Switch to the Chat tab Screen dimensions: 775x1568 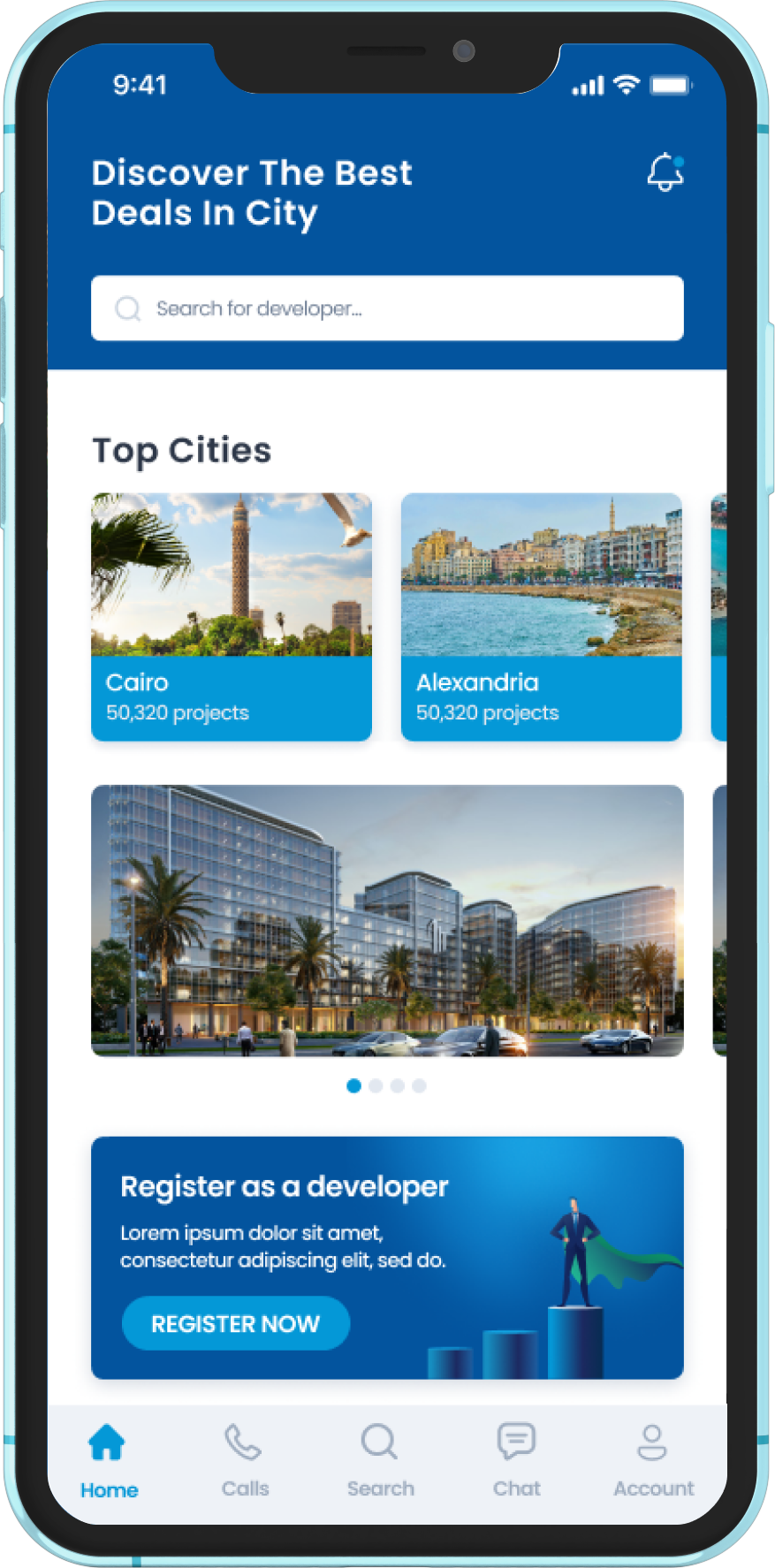click(516, 1460)
